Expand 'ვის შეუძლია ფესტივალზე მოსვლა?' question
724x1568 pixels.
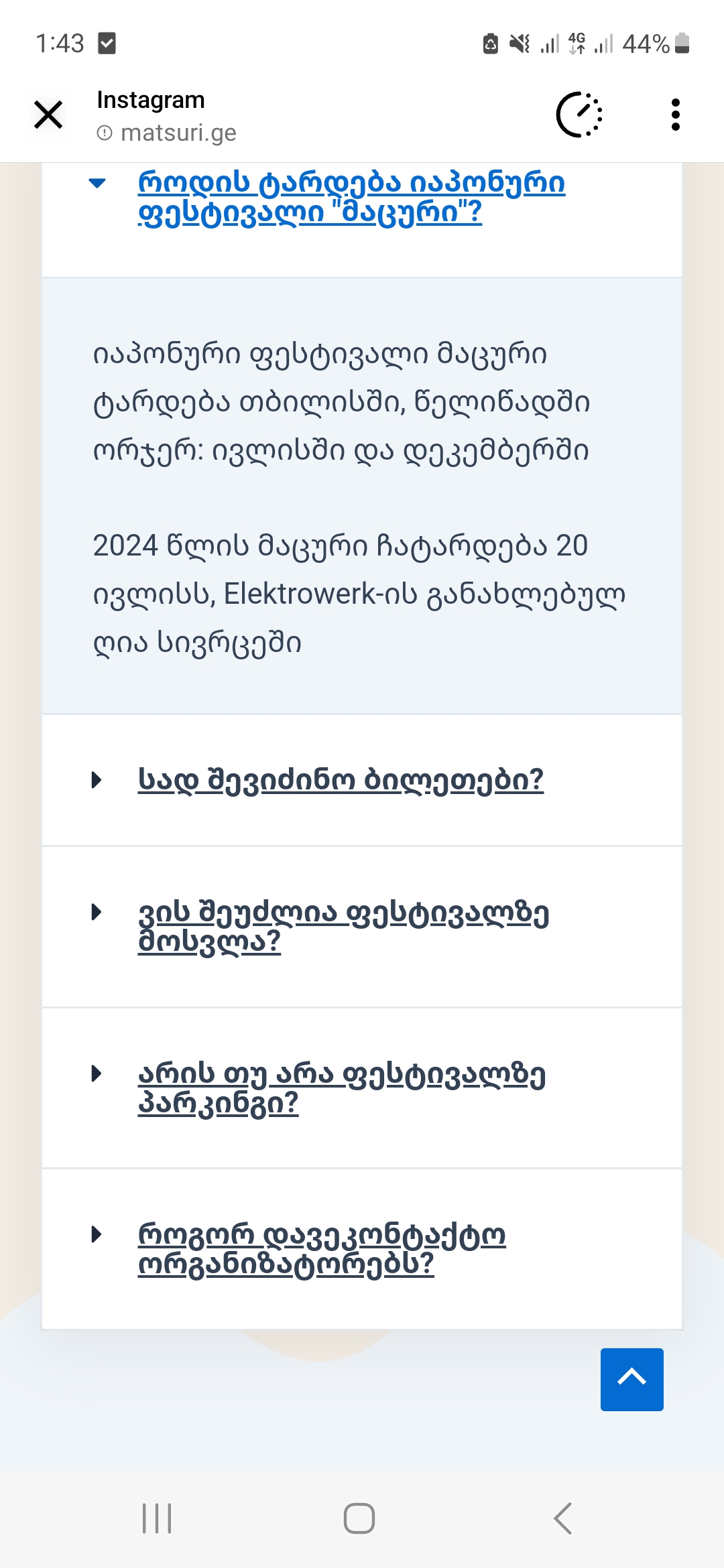[343, 927]
